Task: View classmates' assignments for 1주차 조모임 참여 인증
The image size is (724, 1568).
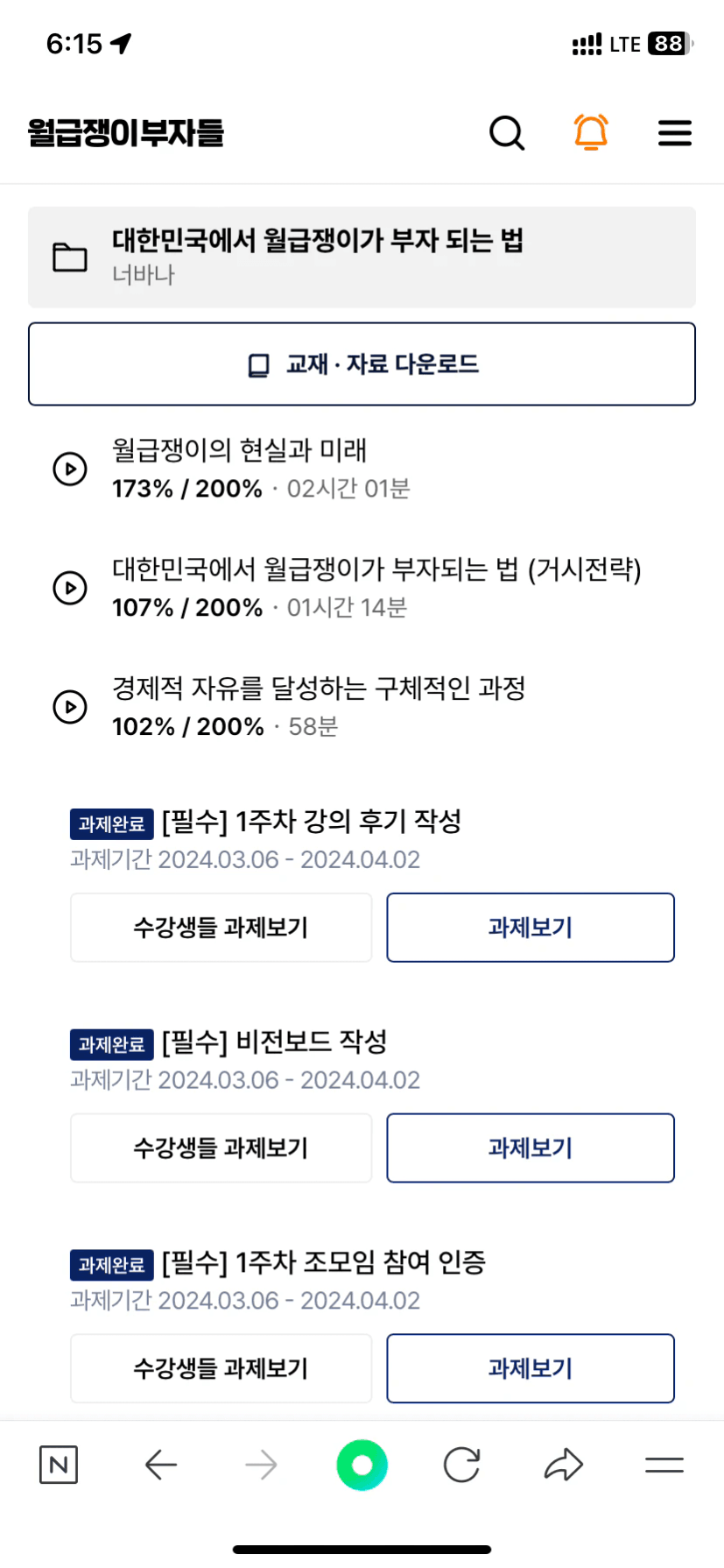Action: 221,1368
